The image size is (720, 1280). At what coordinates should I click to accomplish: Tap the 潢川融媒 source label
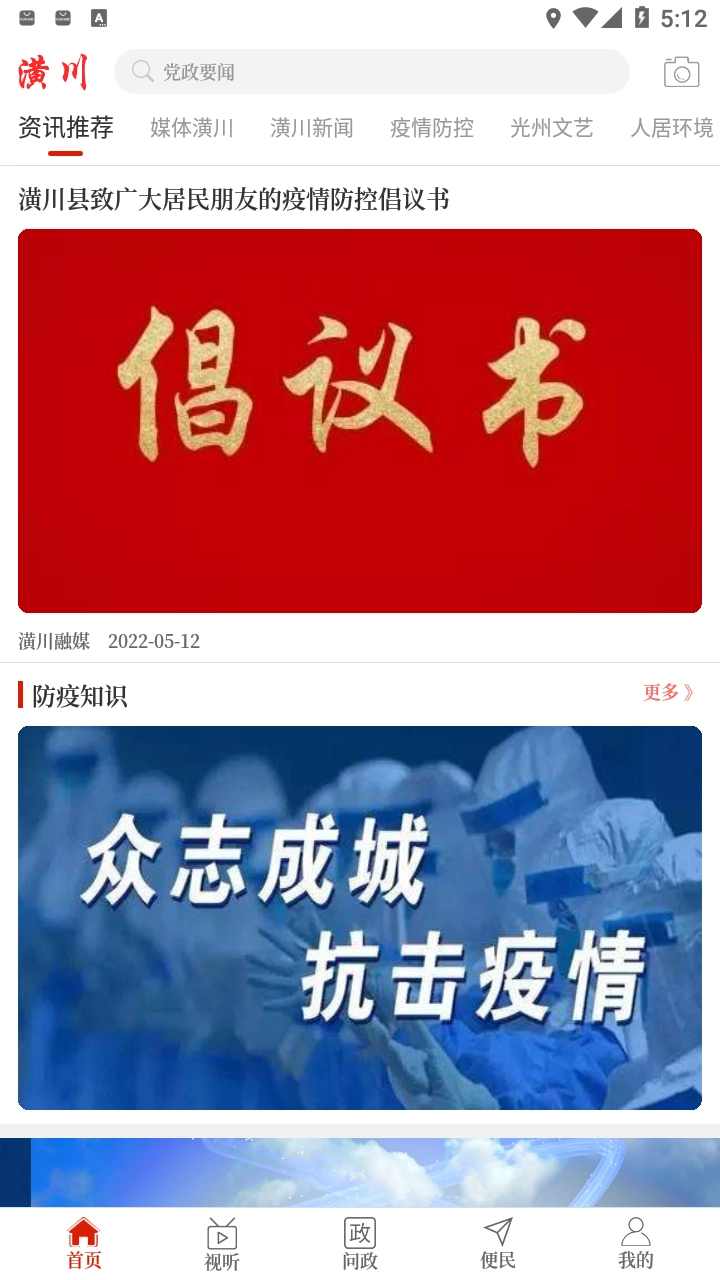pos(53,641)
